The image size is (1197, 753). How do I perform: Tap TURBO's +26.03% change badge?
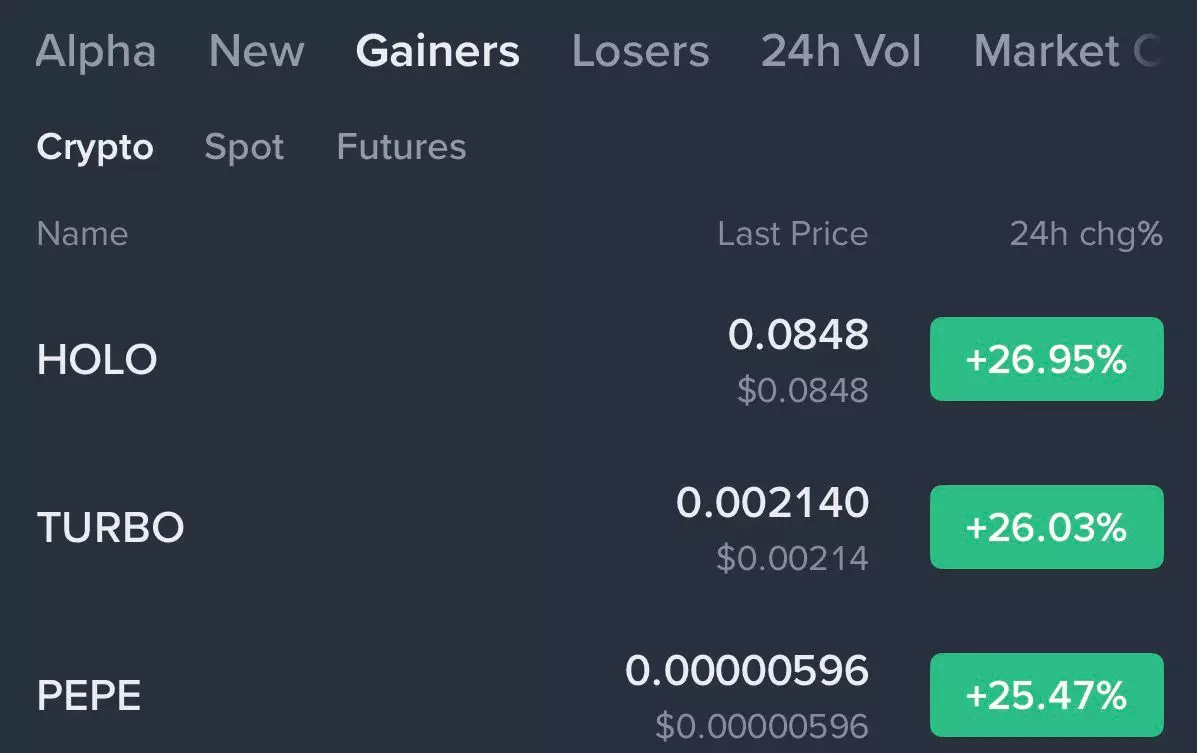click(1046, 527)
